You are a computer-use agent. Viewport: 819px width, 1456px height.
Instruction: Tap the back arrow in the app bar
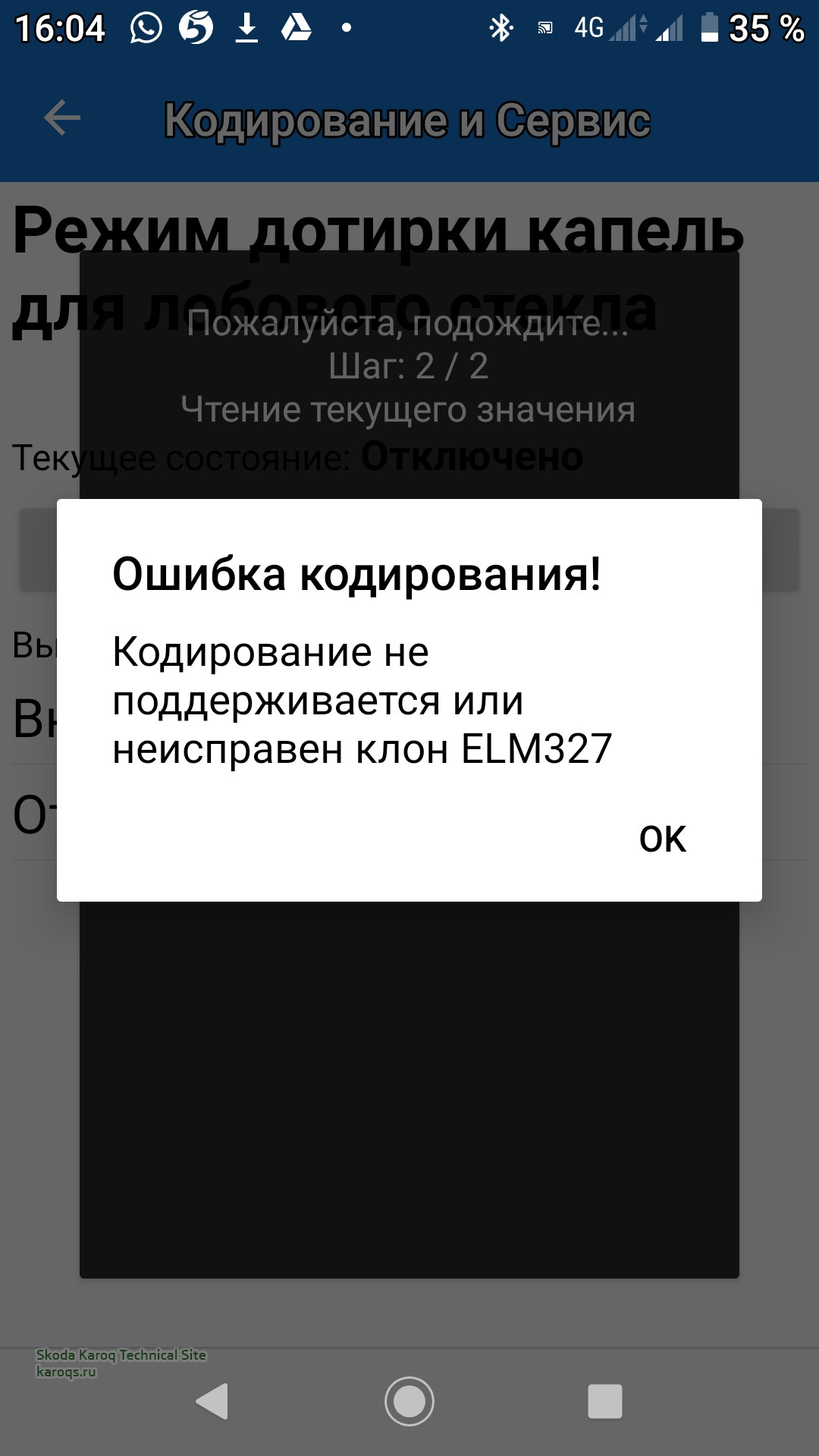pyautogui.click(x=62, y=118)
